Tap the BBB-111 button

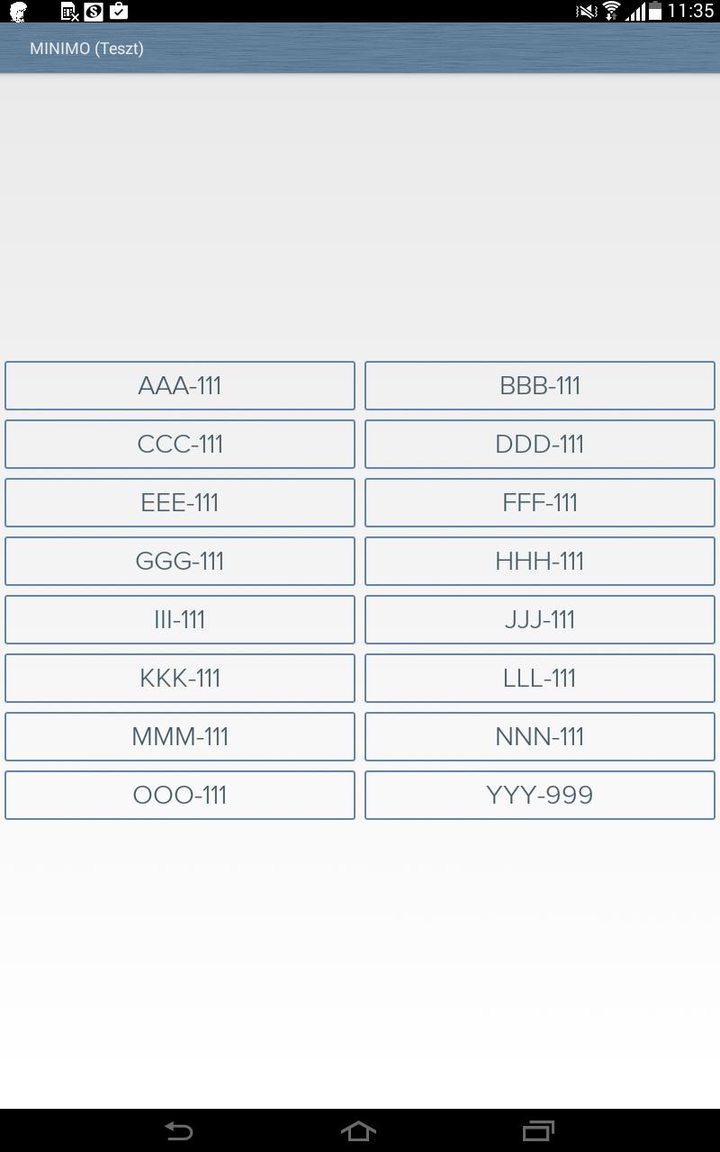540,386
